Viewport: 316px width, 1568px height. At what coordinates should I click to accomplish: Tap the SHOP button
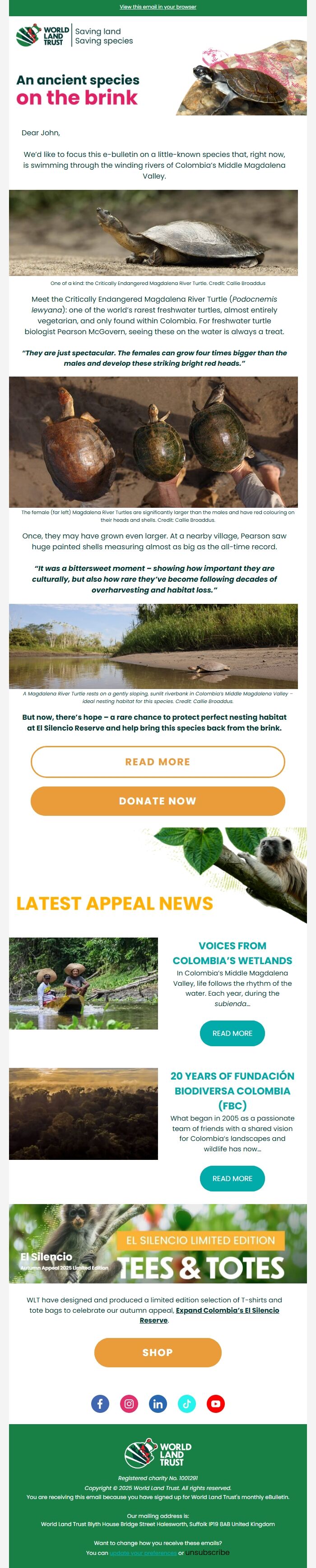pos(158,1352)
